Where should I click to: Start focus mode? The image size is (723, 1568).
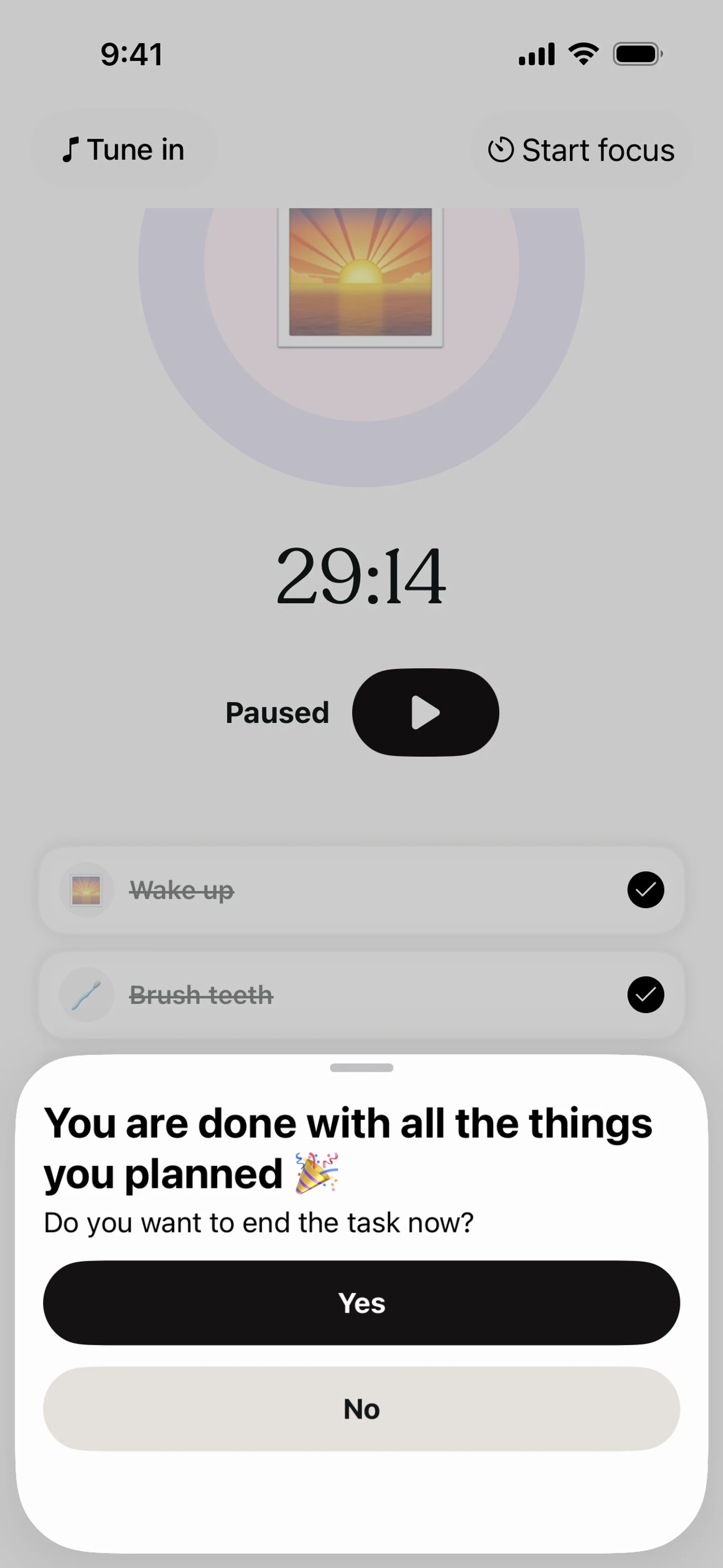[581, 150]
